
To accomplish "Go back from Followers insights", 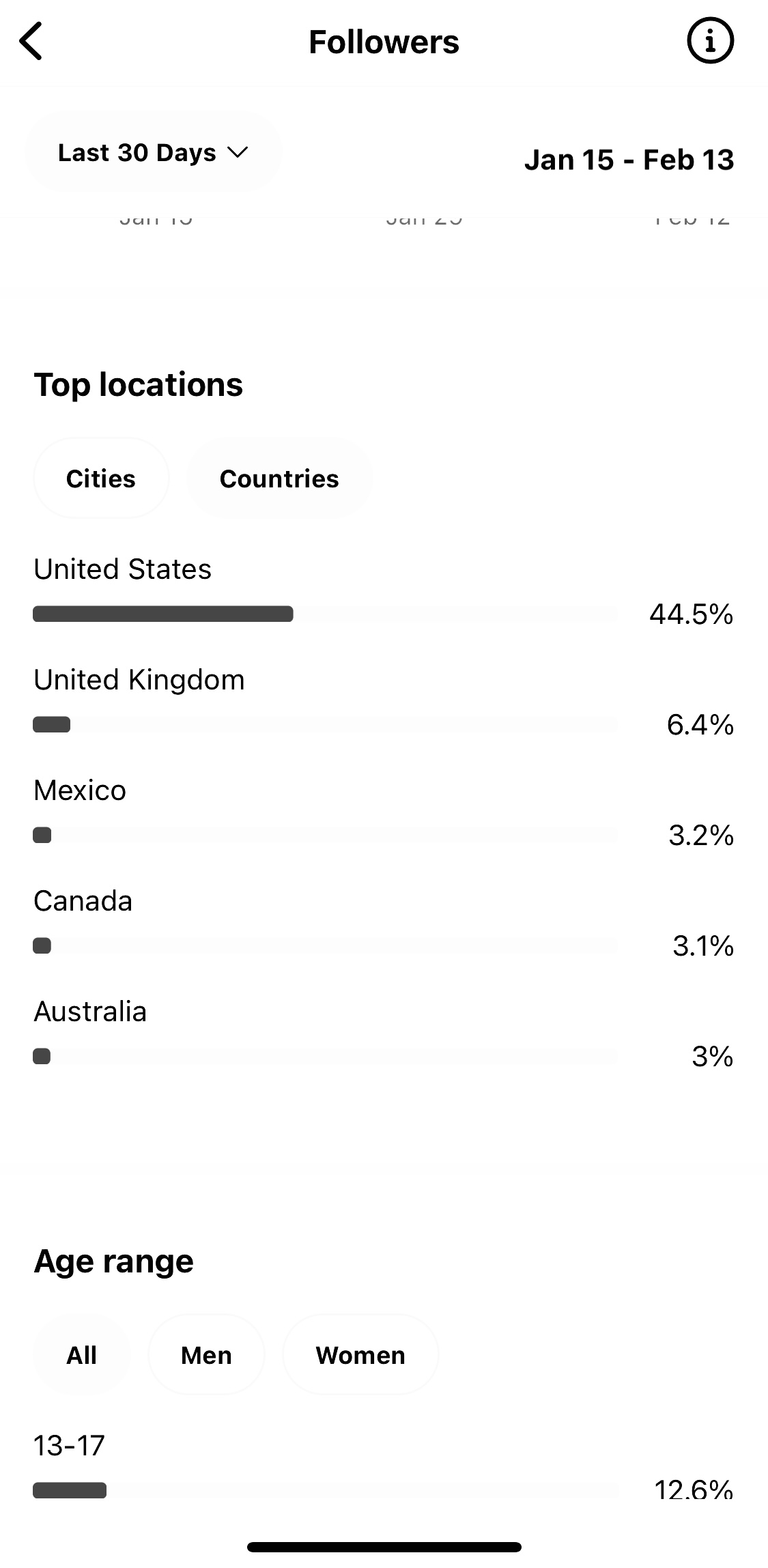I will point(31,41).
